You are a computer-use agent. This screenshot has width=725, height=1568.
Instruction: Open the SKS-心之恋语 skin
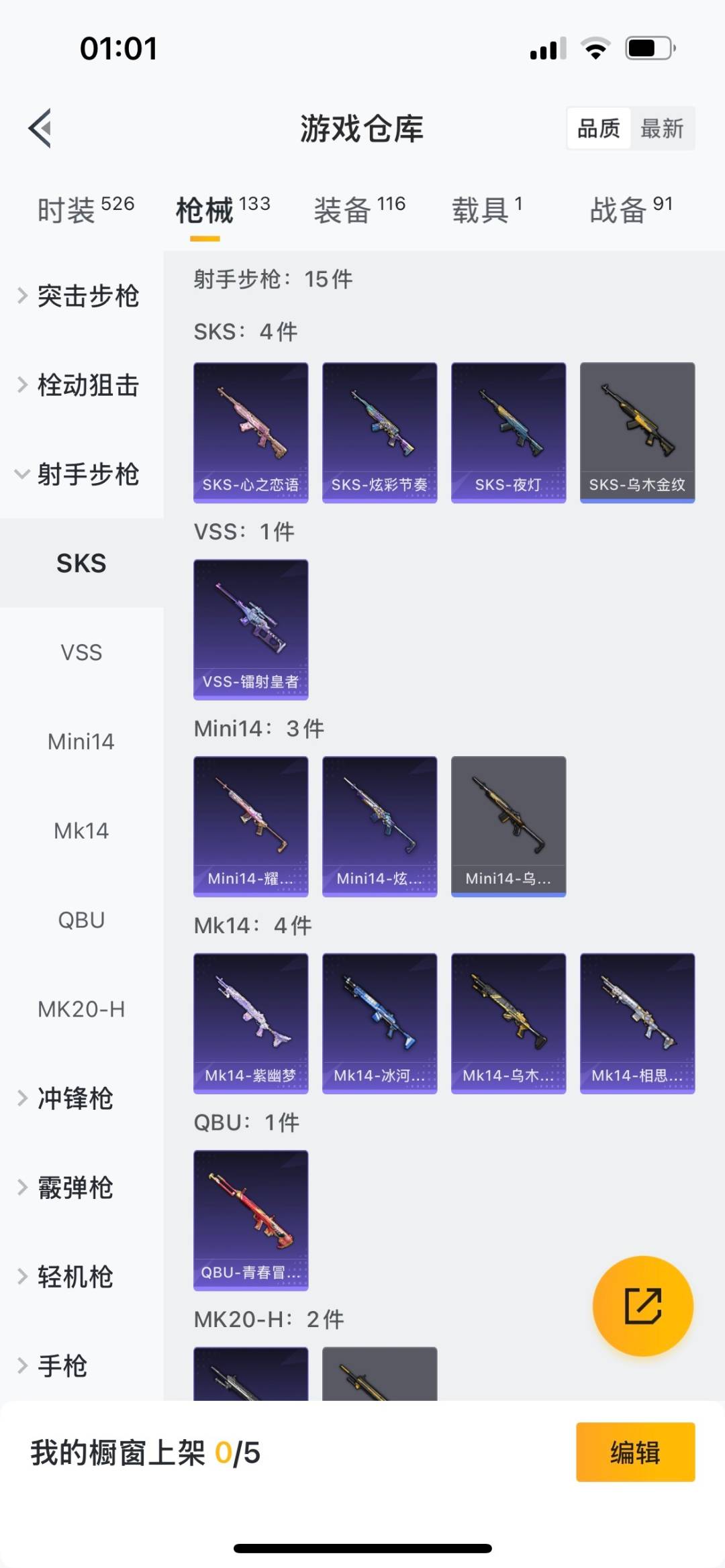(251, 432)
